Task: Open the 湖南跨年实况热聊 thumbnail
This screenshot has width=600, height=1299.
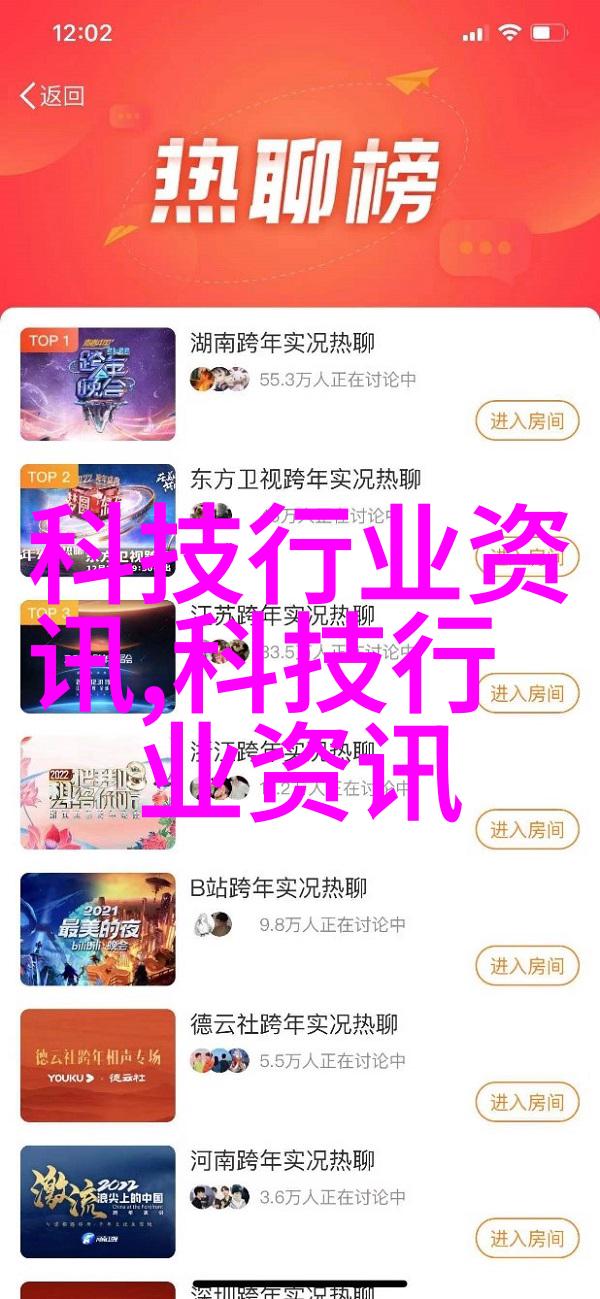Action: (x=98, y=384)
